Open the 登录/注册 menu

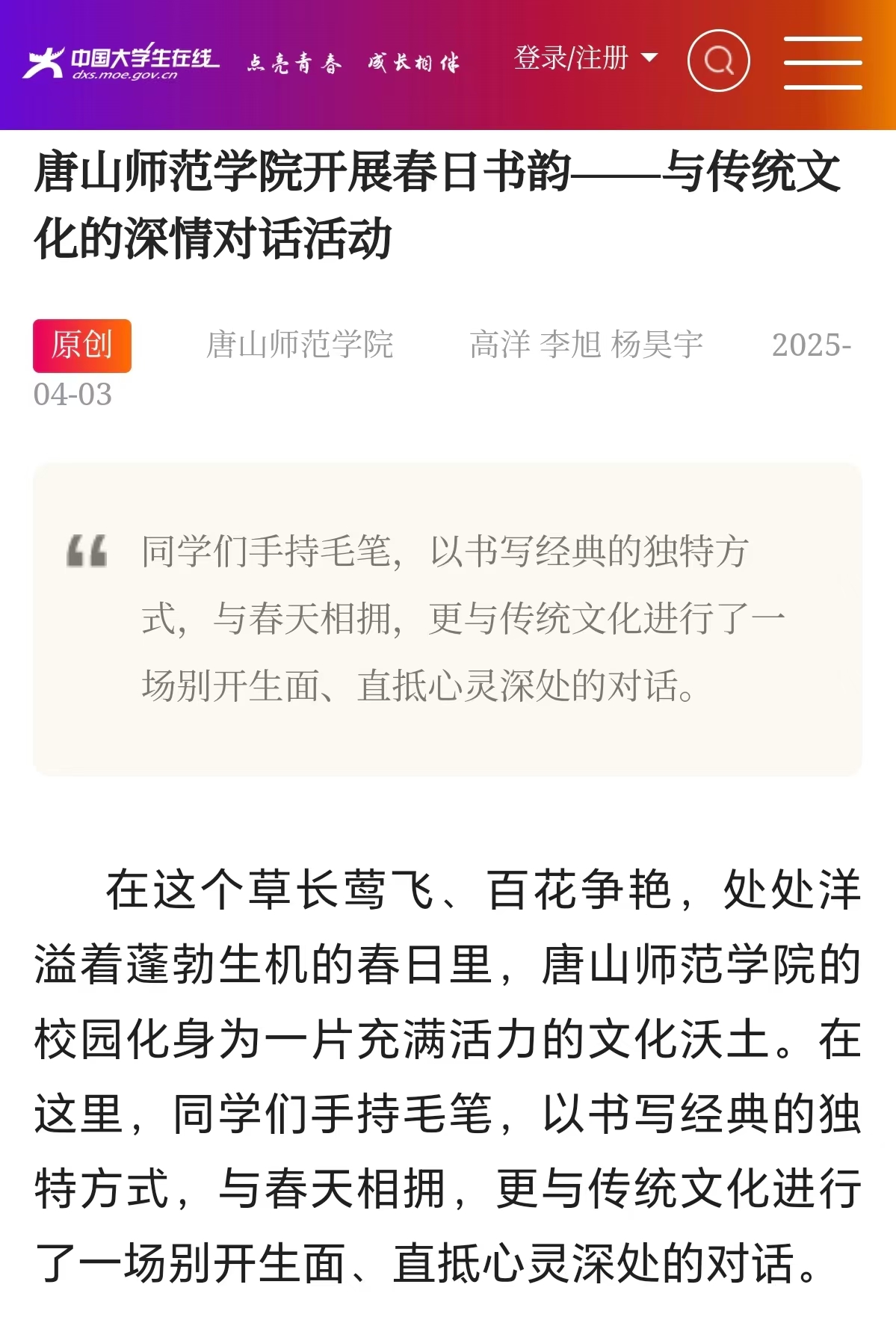569,57
